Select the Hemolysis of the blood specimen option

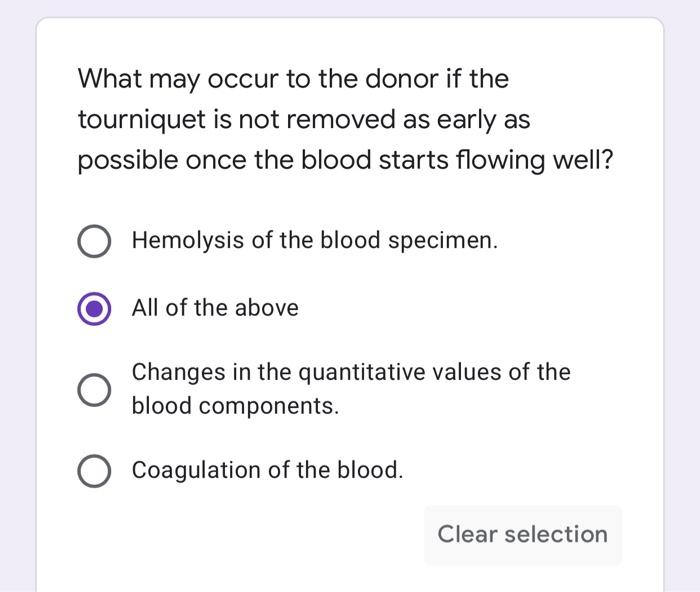(x=94, y=242)
